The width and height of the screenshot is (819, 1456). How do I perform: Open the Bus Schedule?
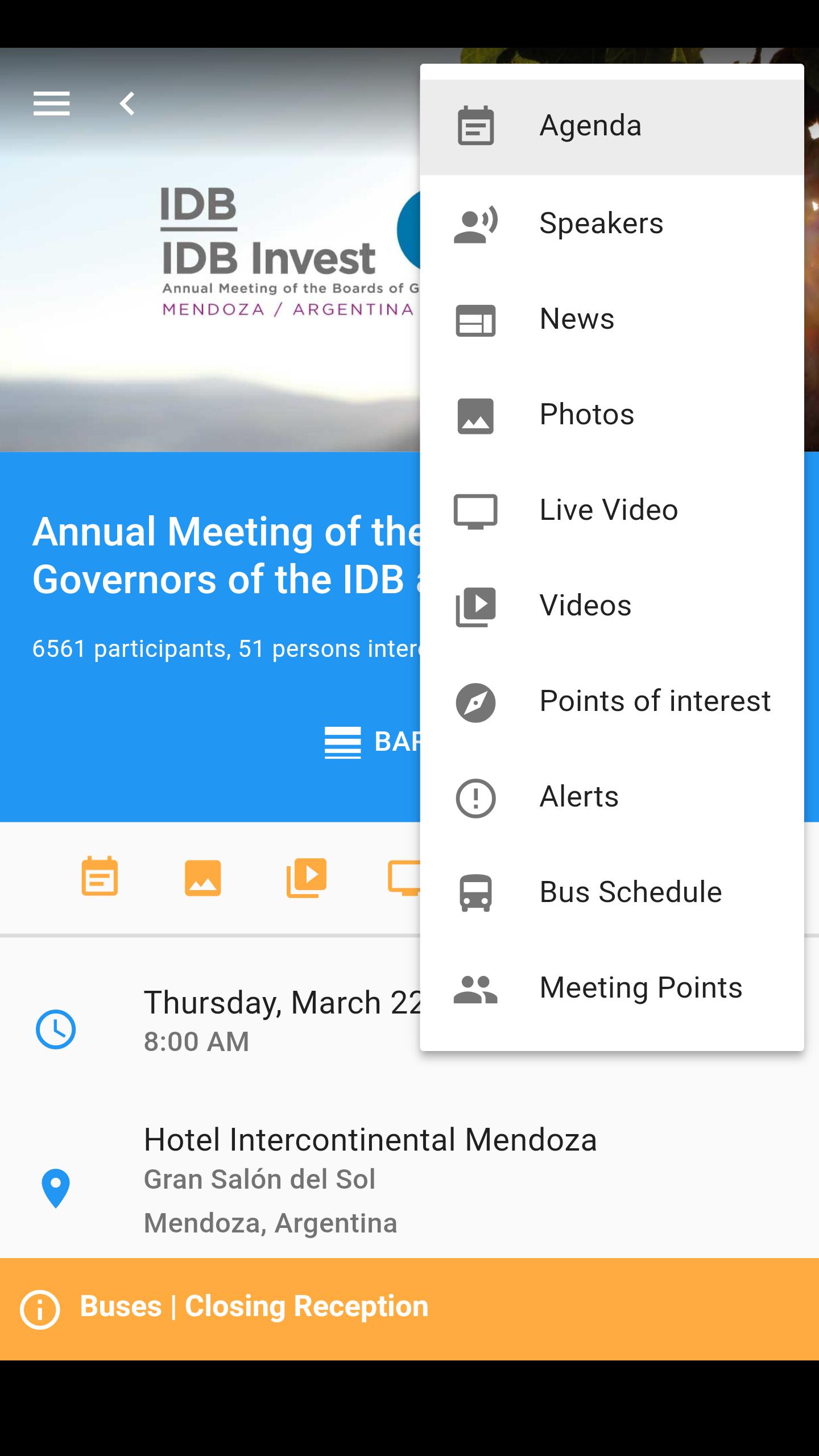(x=630, y=892)
